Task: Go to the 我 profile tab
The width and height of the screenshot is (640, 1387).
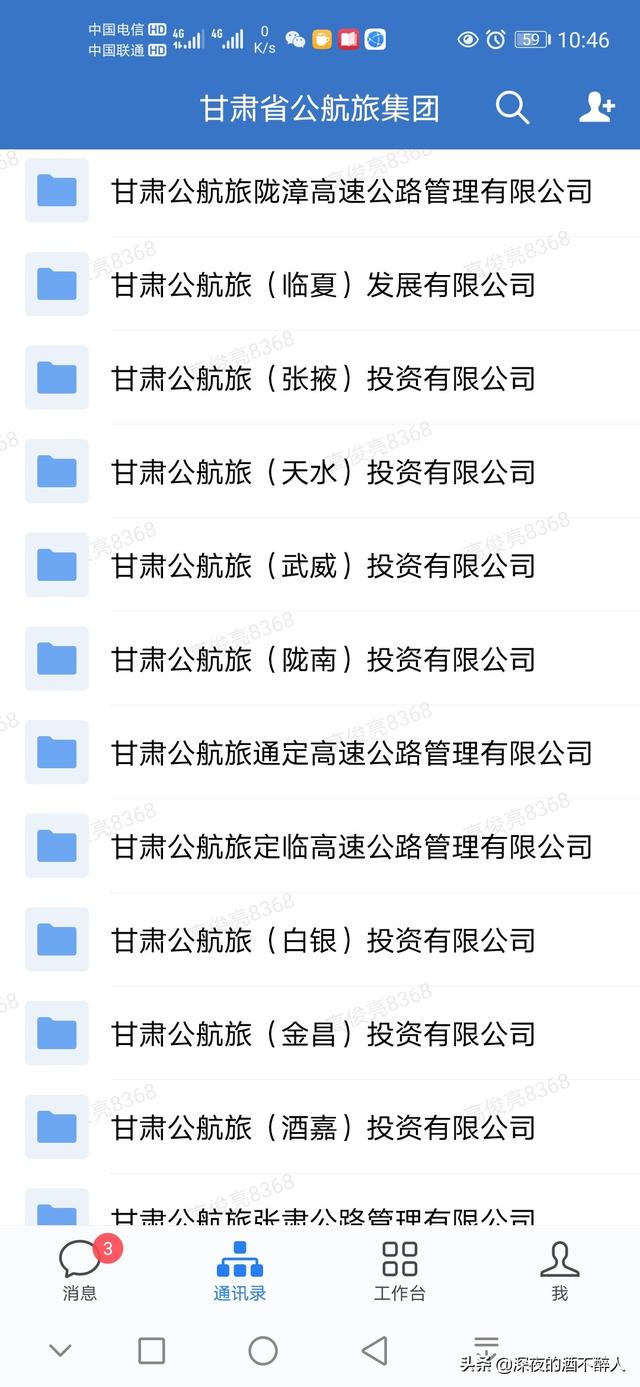Action: tap(559, 1268)
